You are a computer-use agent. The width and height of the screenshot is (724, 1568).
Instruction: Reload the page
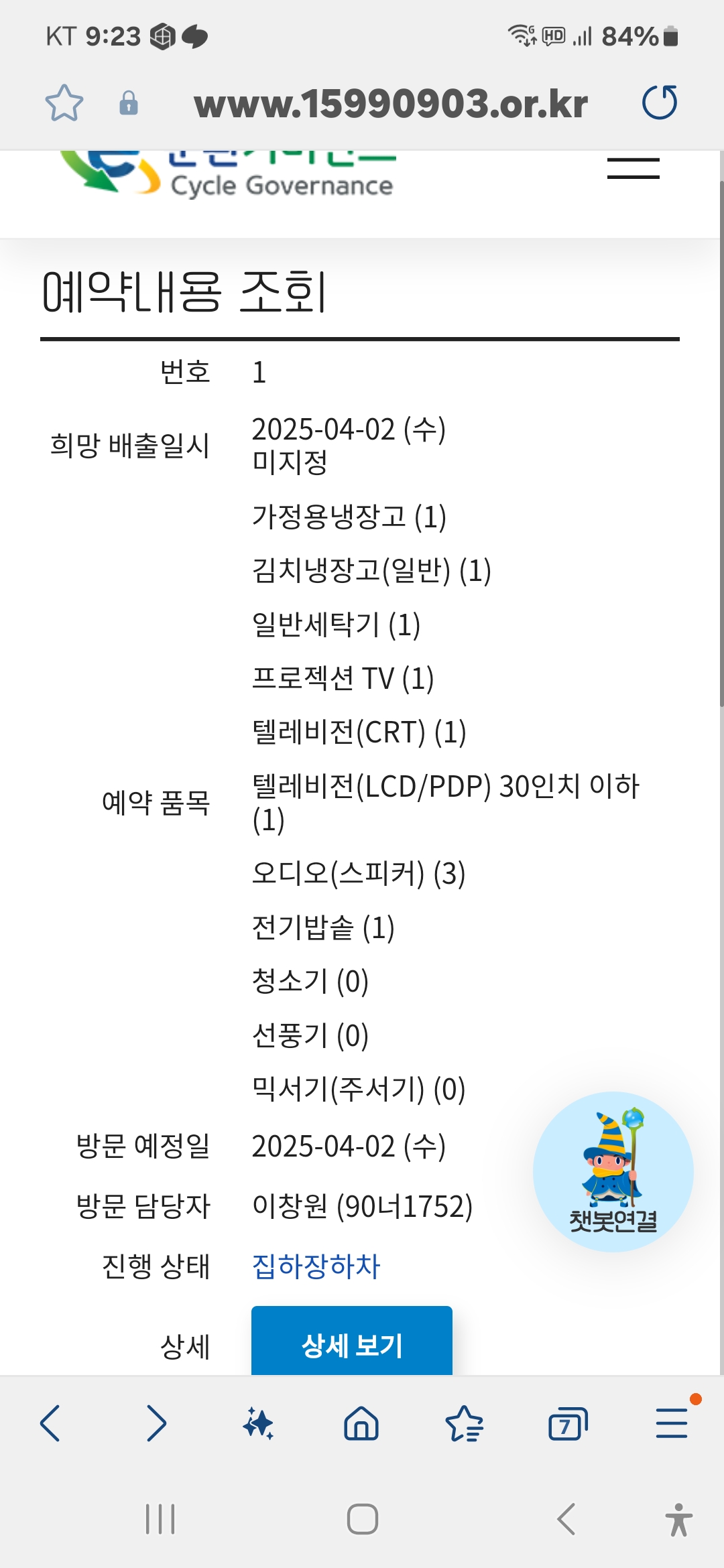(x=660, y=103)
